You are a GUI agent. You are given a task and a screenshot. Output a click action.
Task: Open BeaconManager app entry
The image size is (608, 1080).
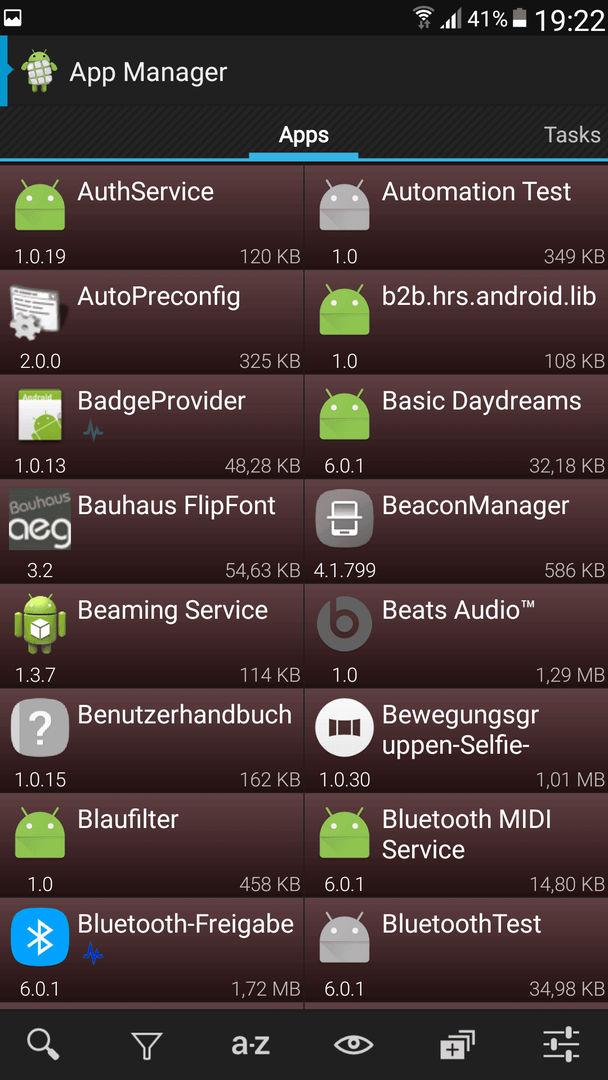(x=456, y=531)
